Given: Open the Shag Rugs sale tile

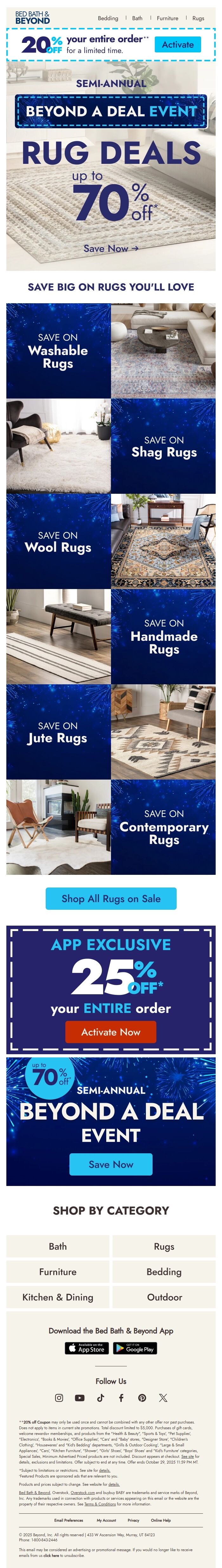Looking at the screenshot, I should pos(164,446).
